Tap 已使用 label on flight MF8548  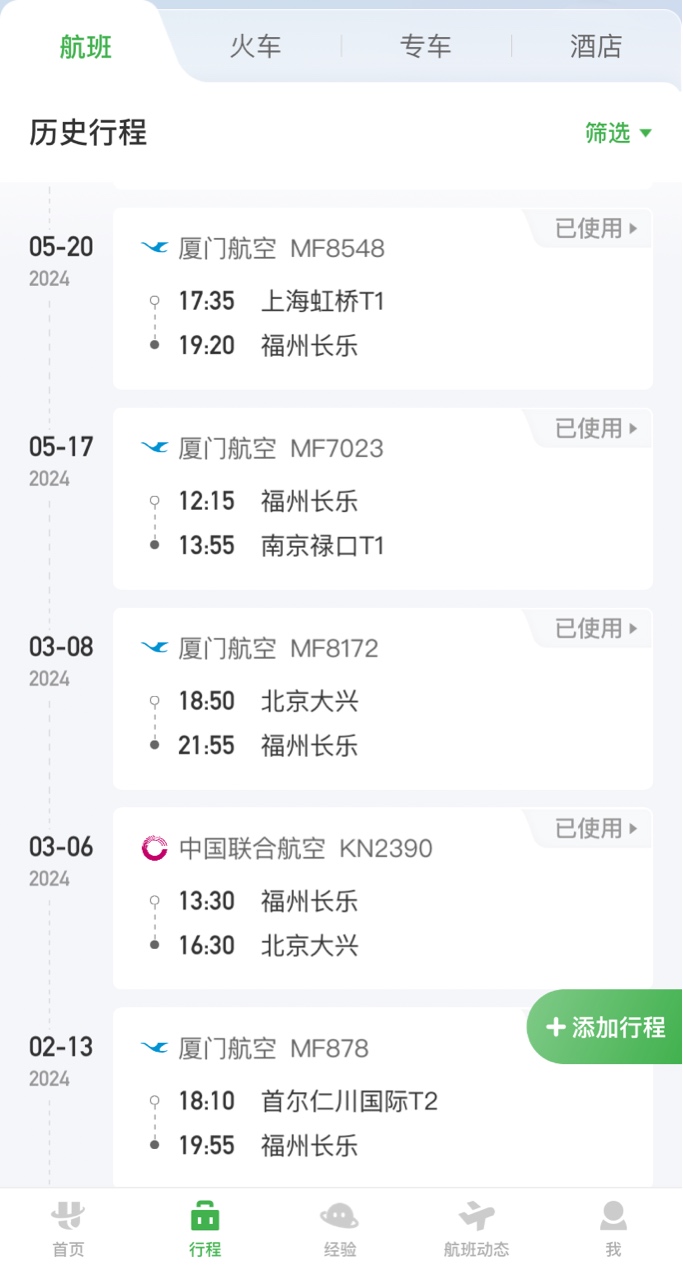pos(596,229)
